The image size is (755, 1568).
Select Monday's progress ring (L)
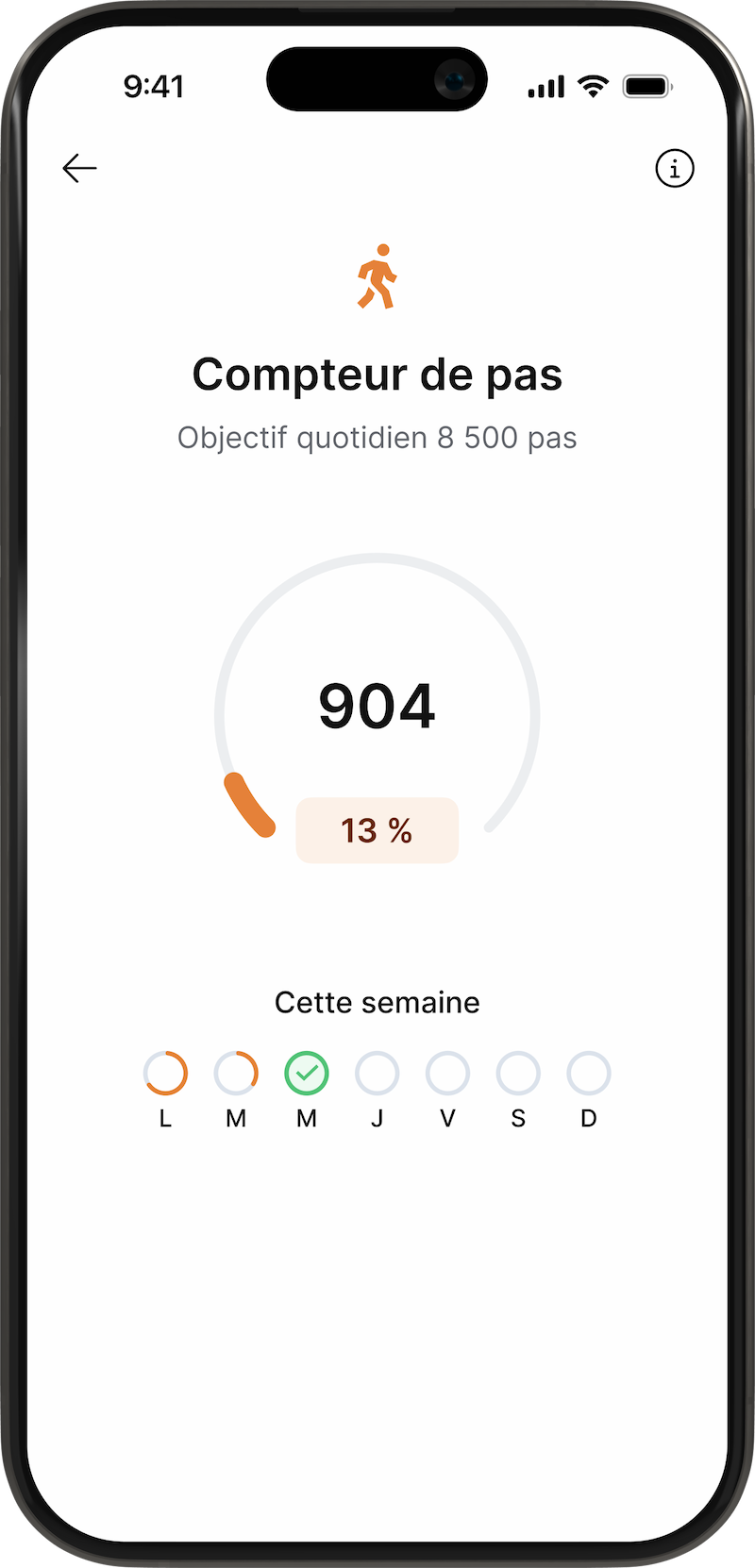166,1074
